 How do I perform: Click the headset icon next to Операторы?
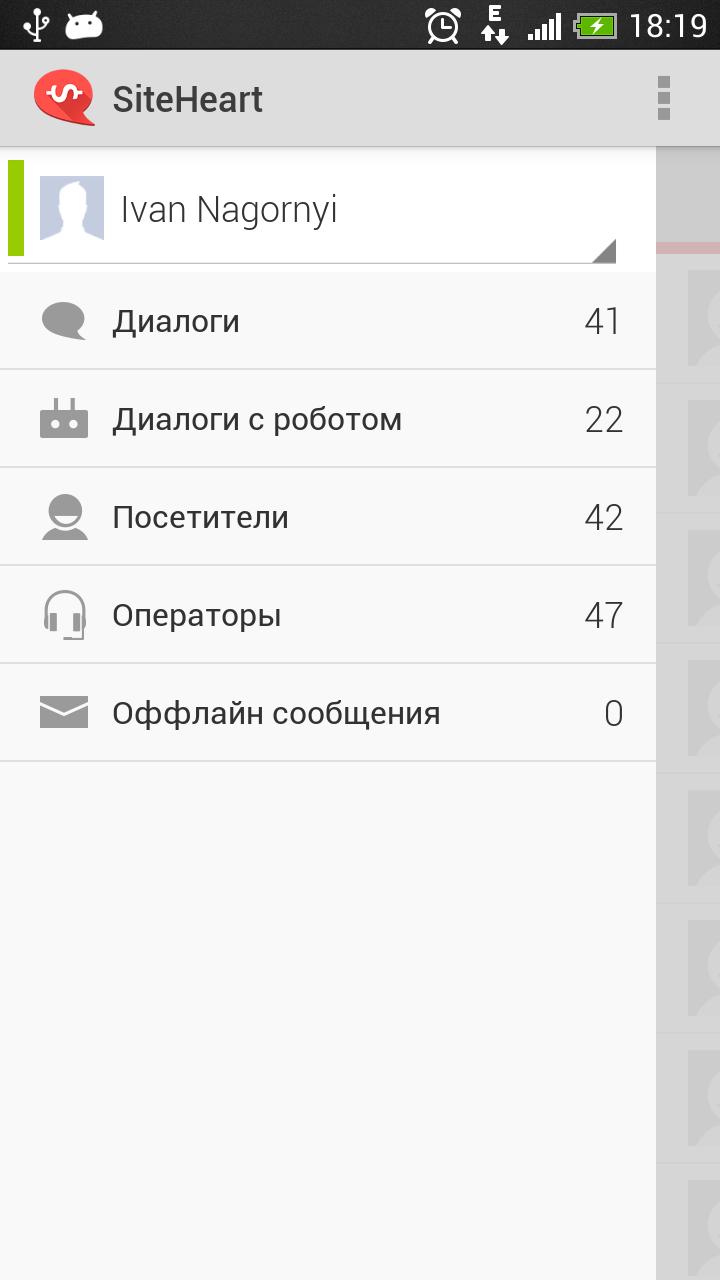(65, 613)
